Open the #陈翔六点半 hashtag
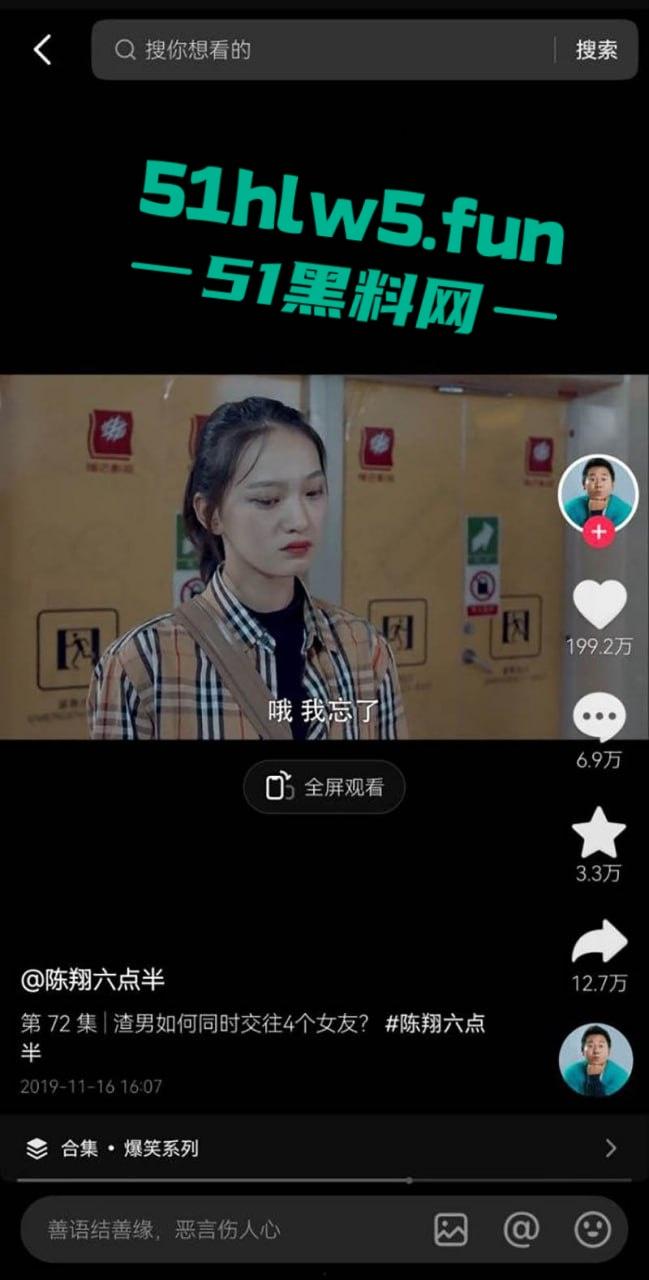 (x=435, y=1024)
